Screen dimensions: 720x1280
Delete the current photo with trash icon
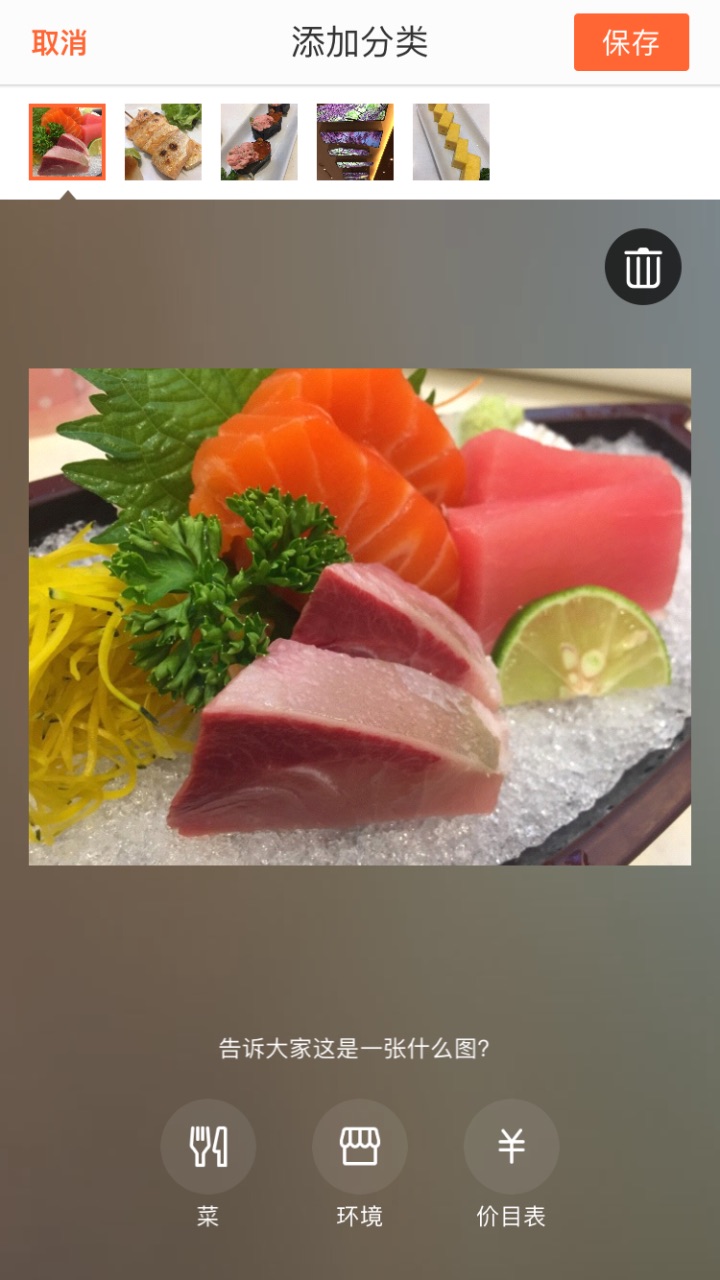point(643,267)
